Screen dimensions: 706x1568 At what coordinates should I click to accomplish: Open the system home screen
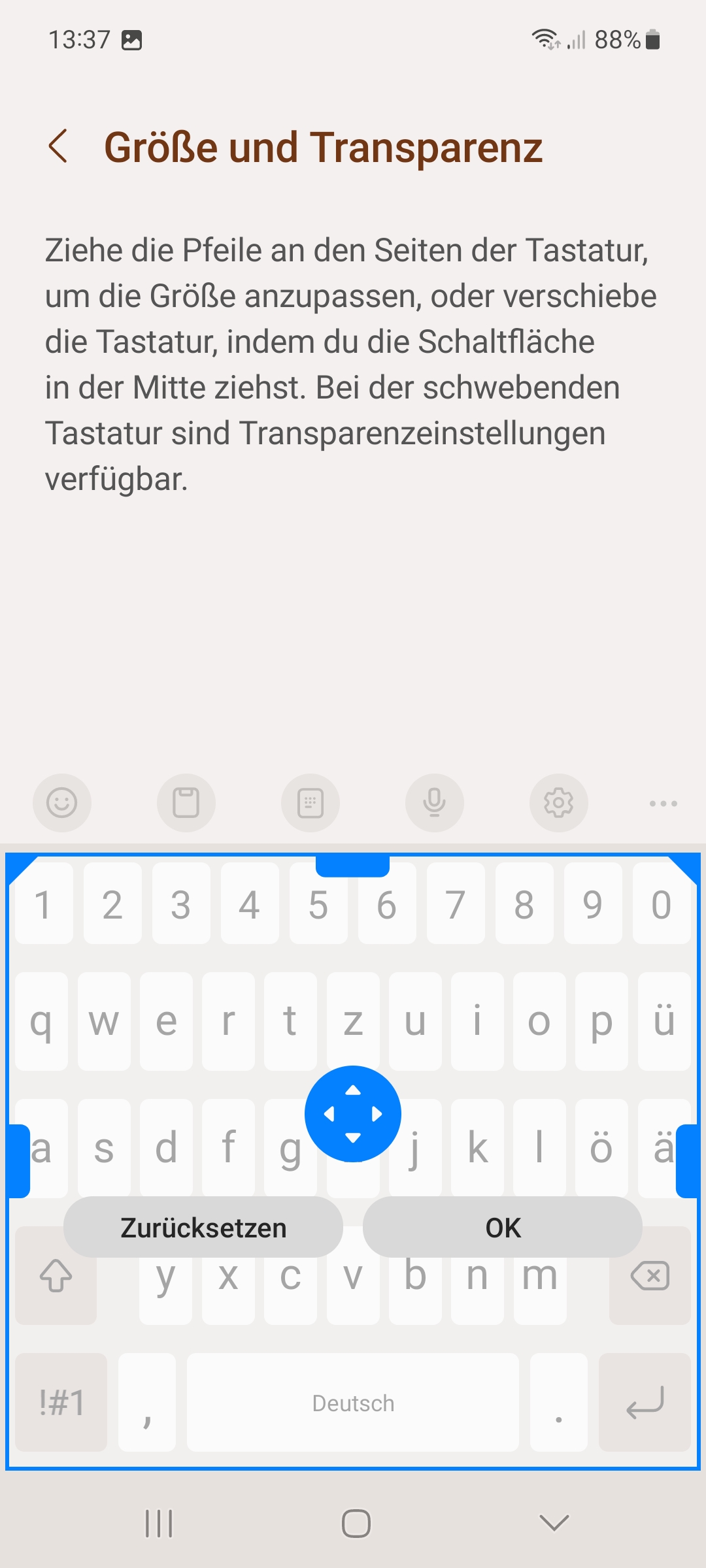(356, 1524)
